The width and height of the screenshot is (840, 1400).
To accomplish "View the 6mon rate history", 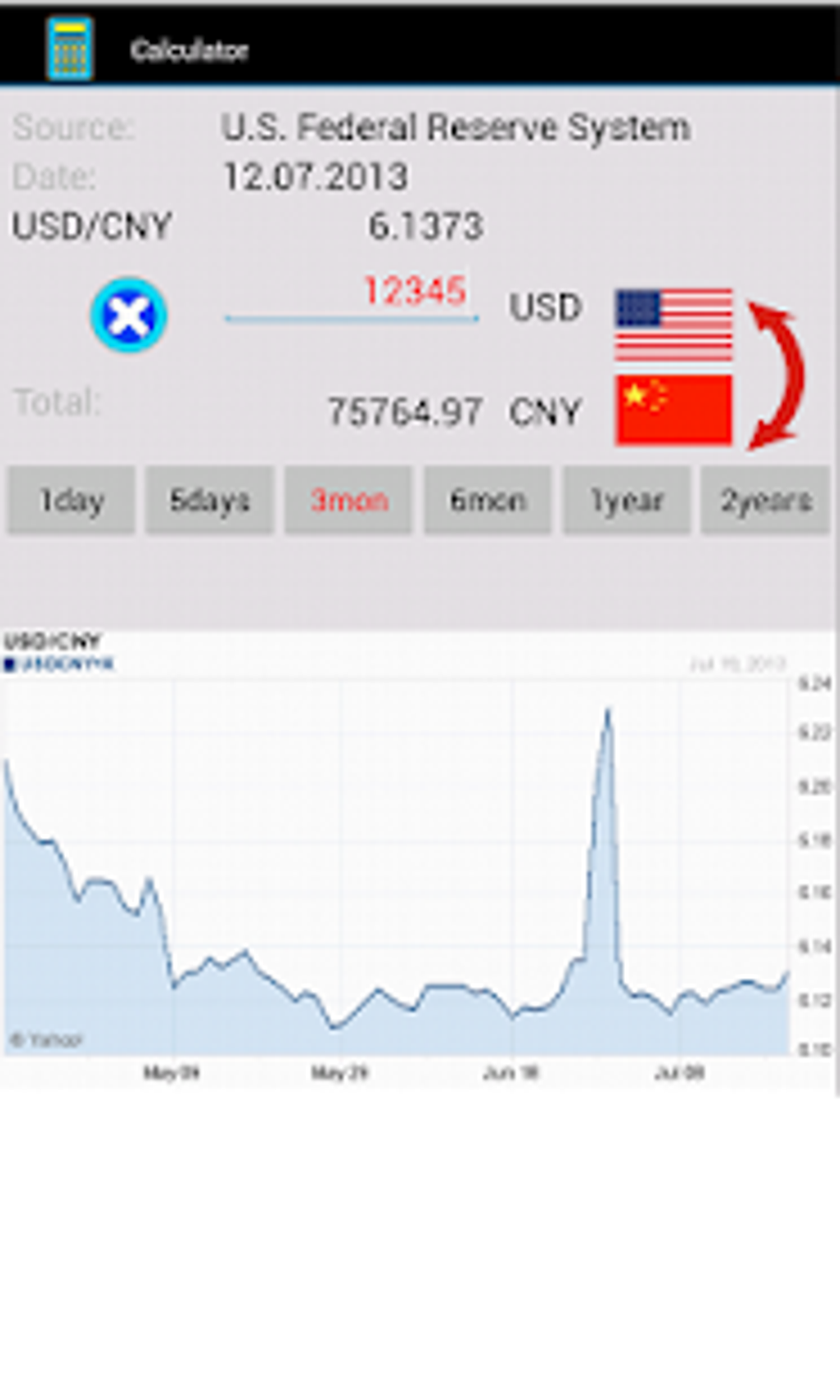I will pos(488,500).
